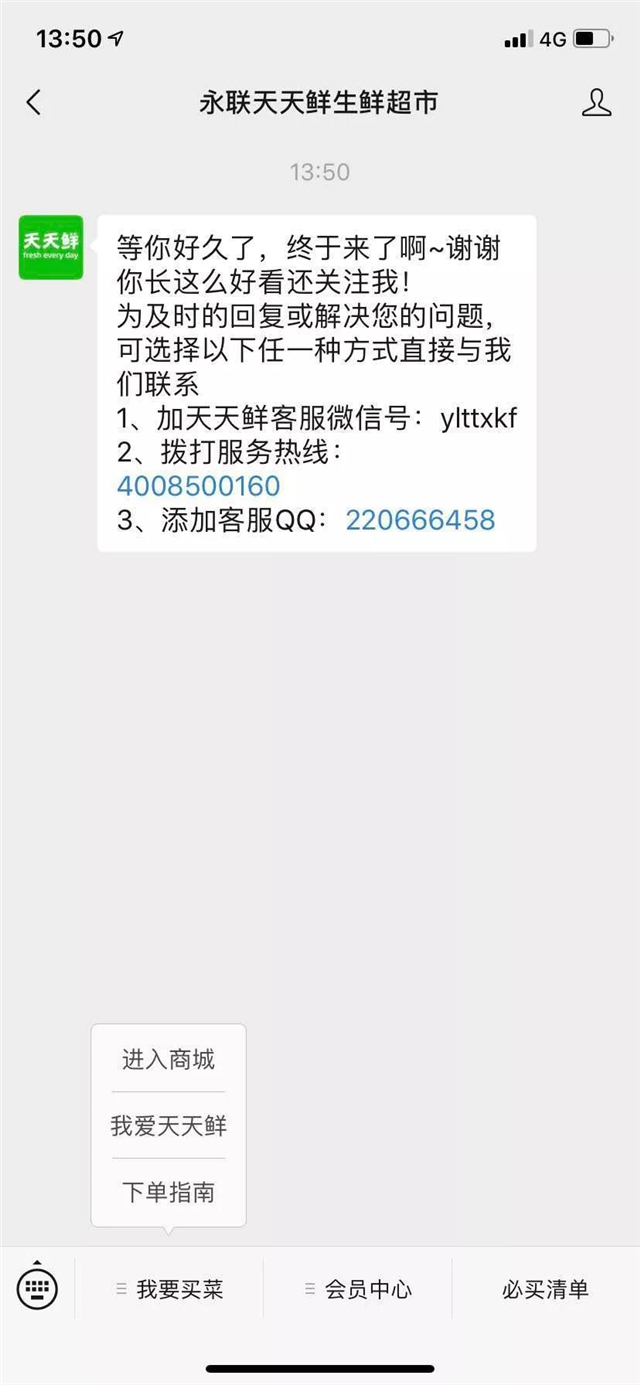Choose 我爱天天鲜 in the popup menu

click(x=168, y=1126)
